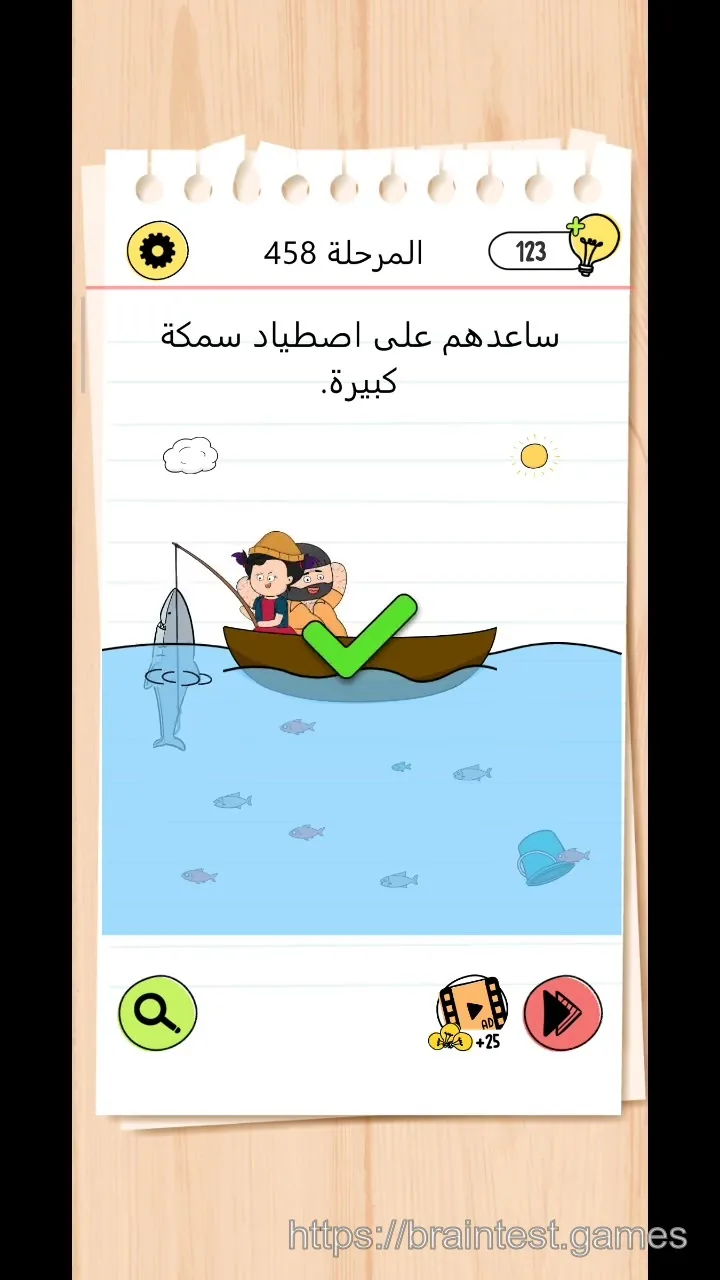Skip this level with fast-forward
The width and height of the screenshot is (720, 1280).
pos(563,1013)
